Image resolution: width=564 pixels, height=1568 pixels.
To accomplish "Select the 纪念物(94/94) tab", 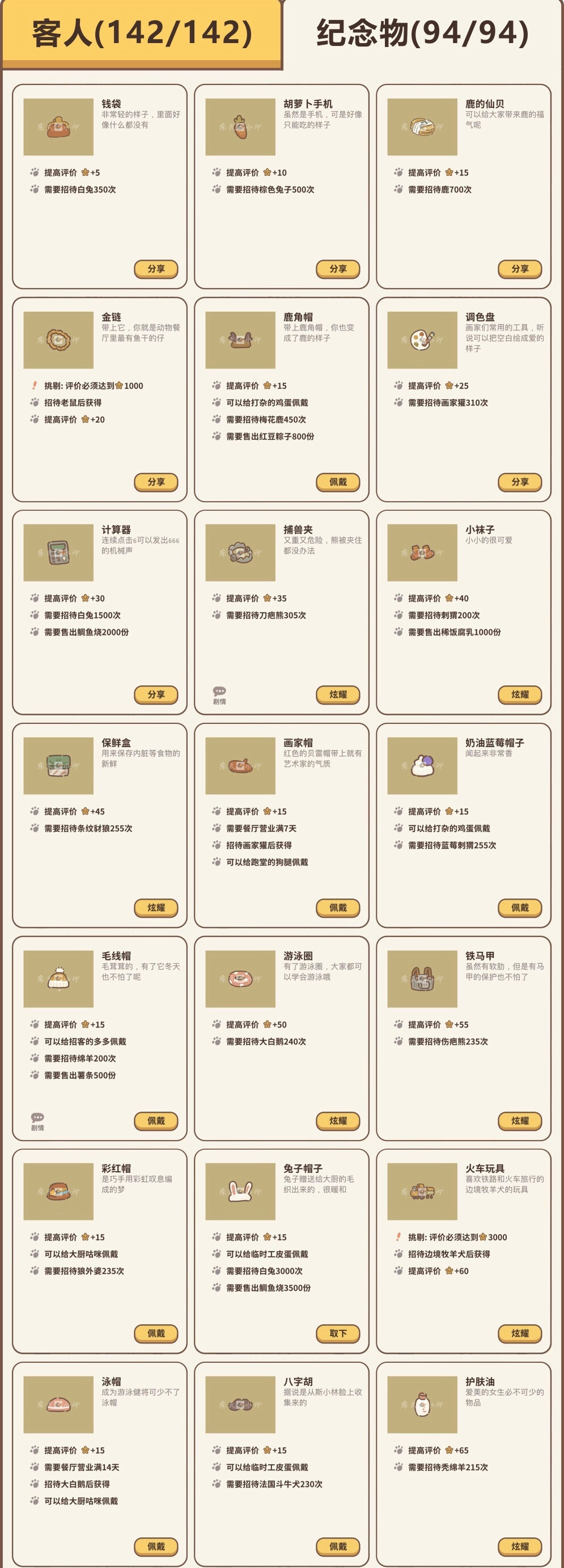I will (x=422, y=33).
